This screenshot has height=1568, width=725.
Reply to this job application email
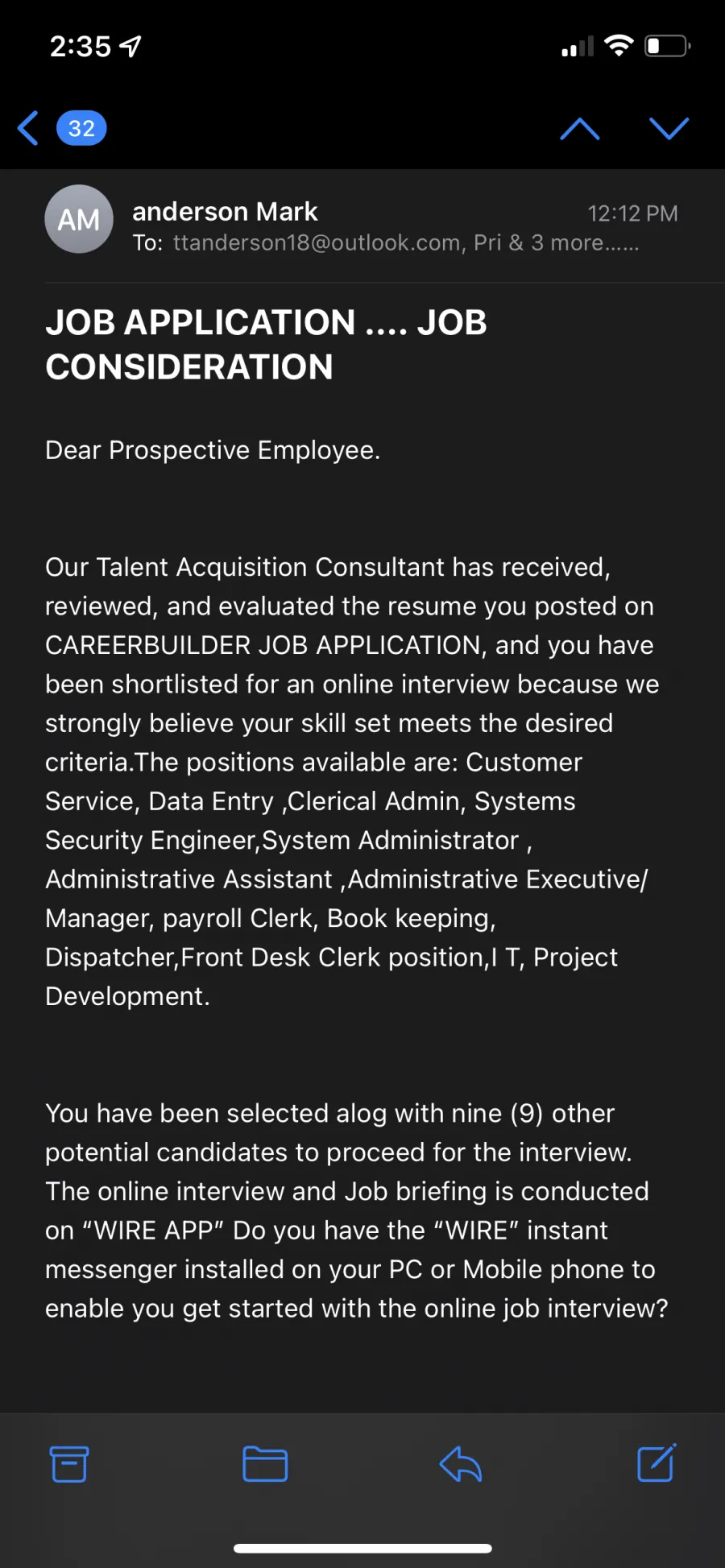click(x=461, y=1463)
